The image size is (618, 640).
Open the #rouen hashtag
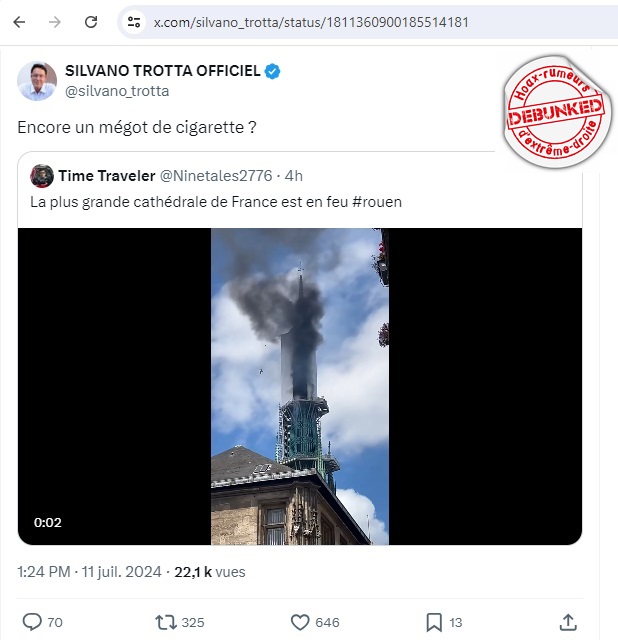[x=377, y=202]
